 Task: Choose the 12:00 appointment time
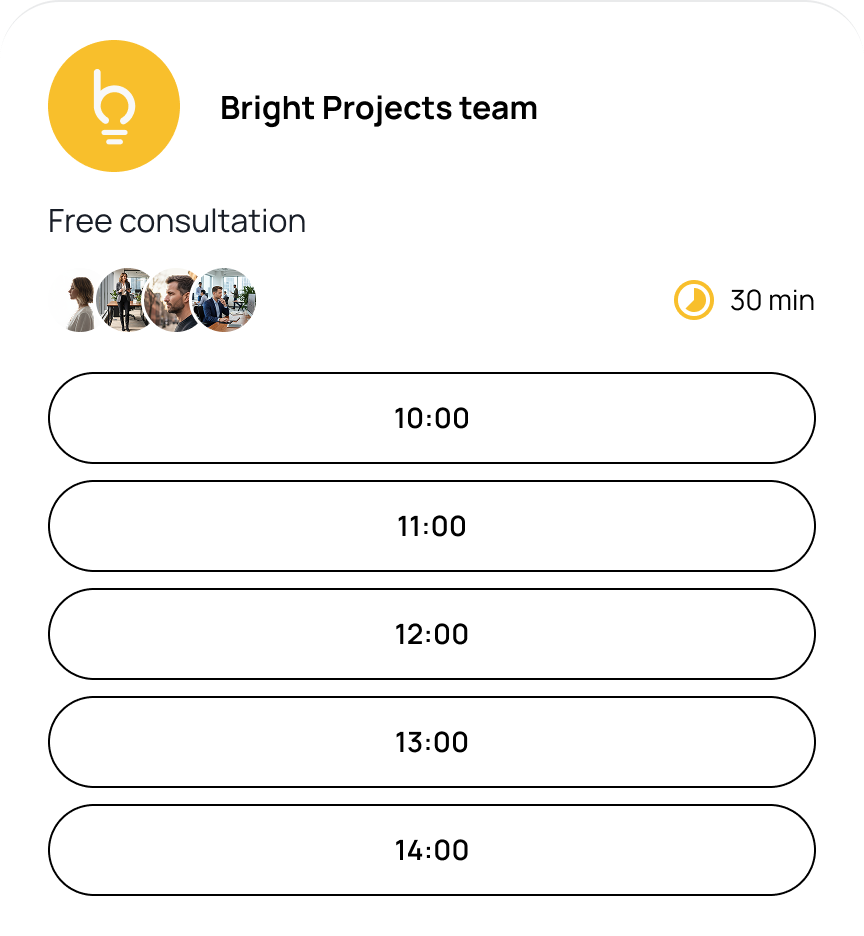point(431,634)
